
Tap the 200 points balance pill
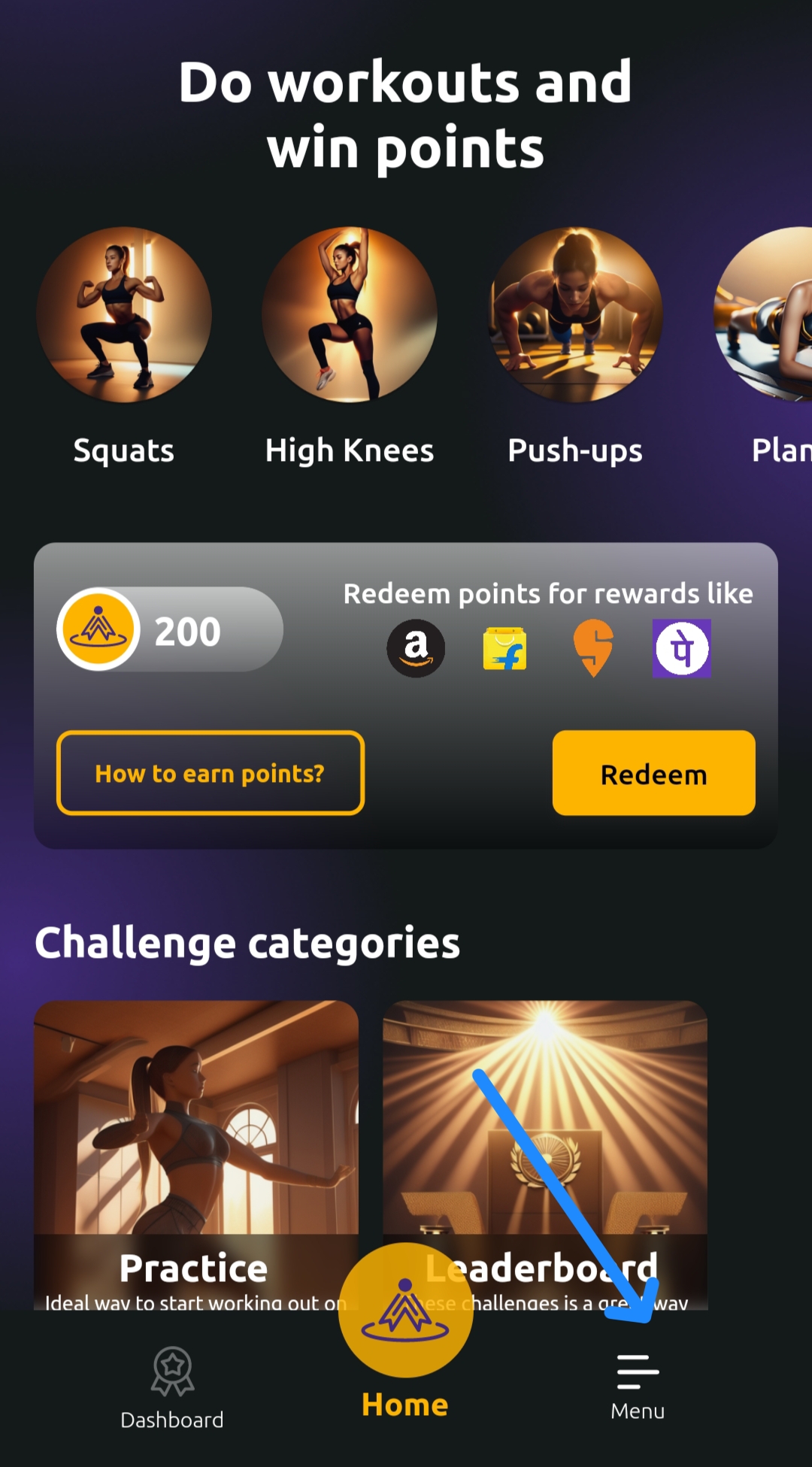pyautogui.click(x=170, y=629)
